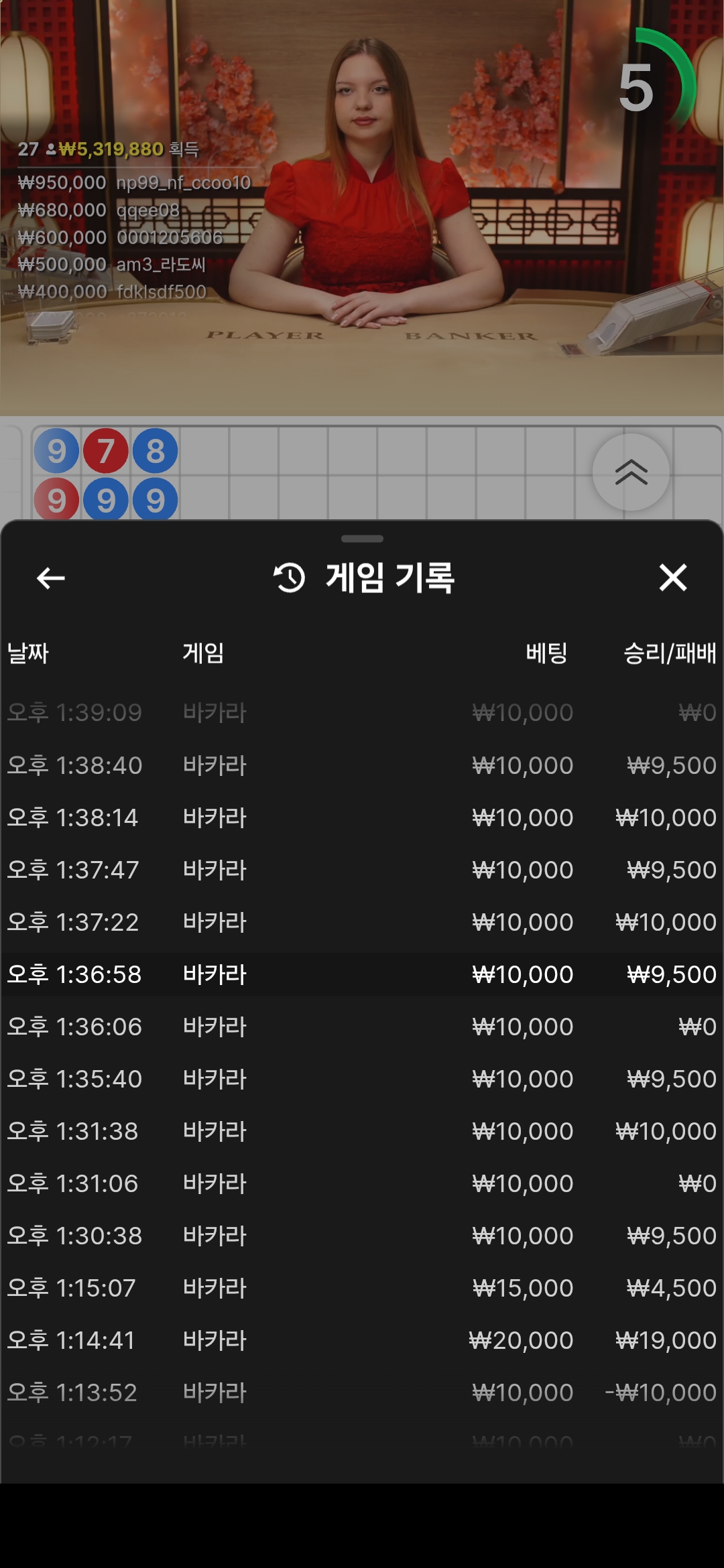Open the 오후 1:35:40 baccarat entry
The height and width of the screenshot is (1568, 724).
click(362, 1079)
